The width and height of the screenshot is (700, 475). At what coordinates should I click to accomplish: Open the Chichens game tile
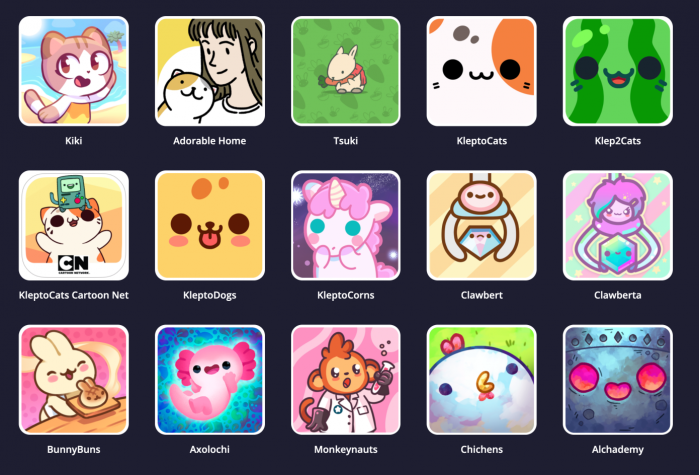[482, 379]
